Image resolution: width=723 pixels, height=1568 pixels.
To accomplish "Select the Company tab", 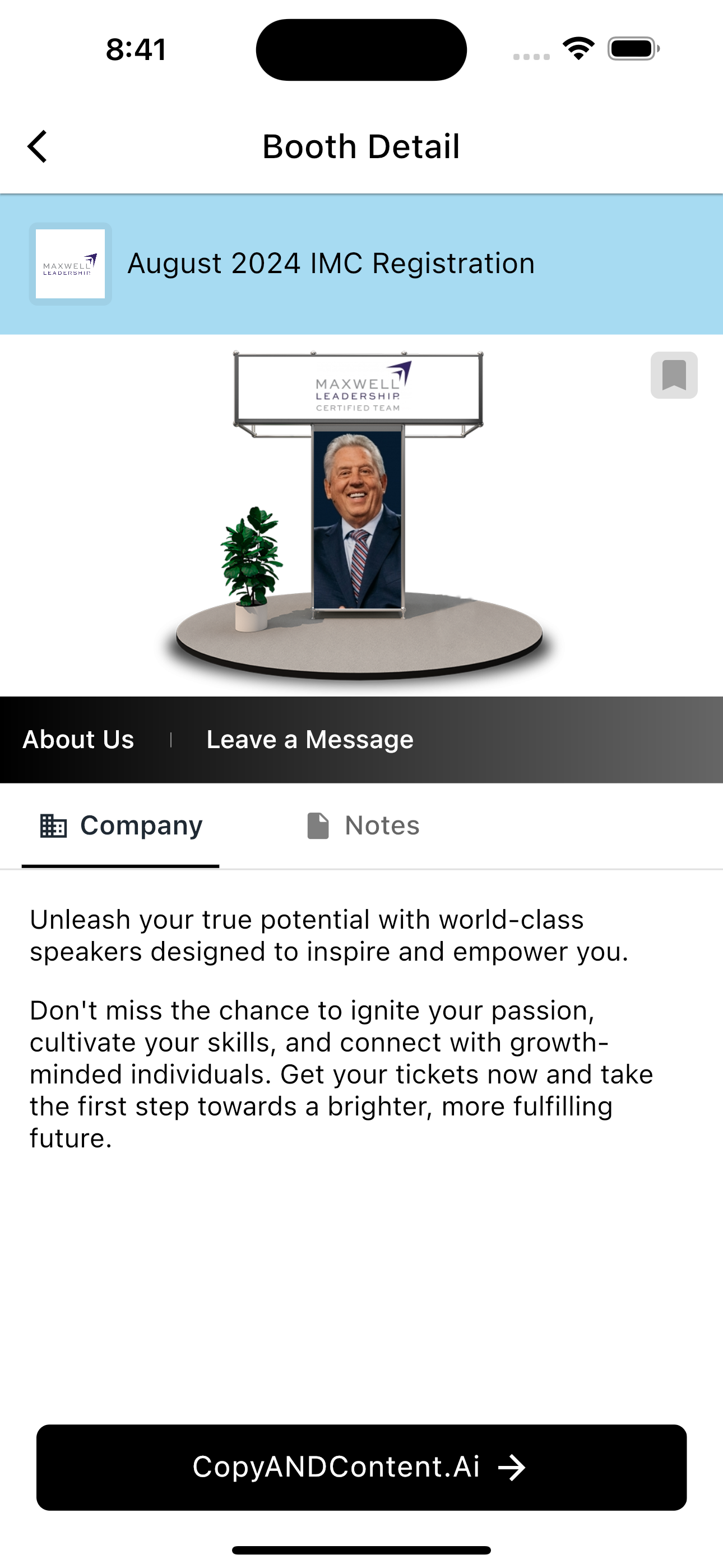I will (x=121, y=826).
